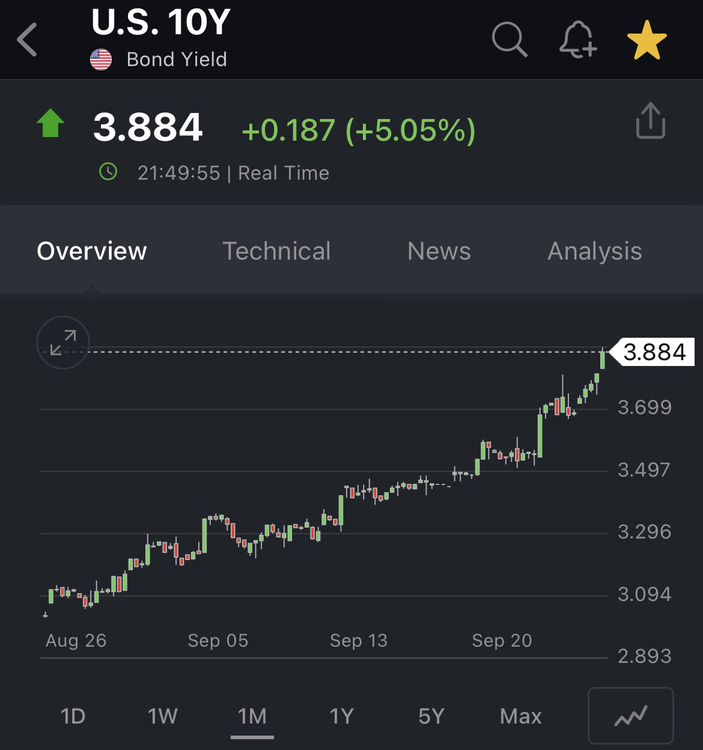Switch chart to the 1Y range
The width and height of the screenshot is (703, 750).
pyautogui.click(x=342, y=716)
